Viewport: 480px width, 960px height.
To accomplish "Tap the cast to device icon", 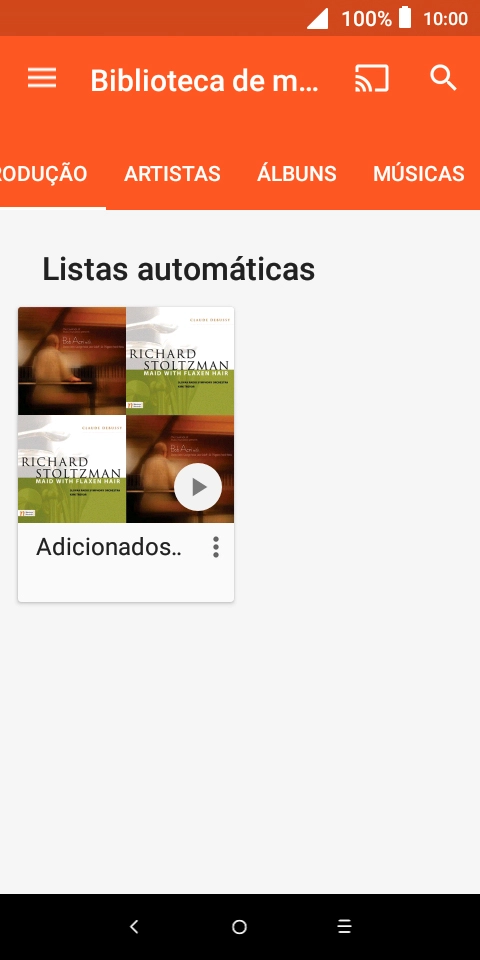I will pyautogui.click(x=372, y=78).
